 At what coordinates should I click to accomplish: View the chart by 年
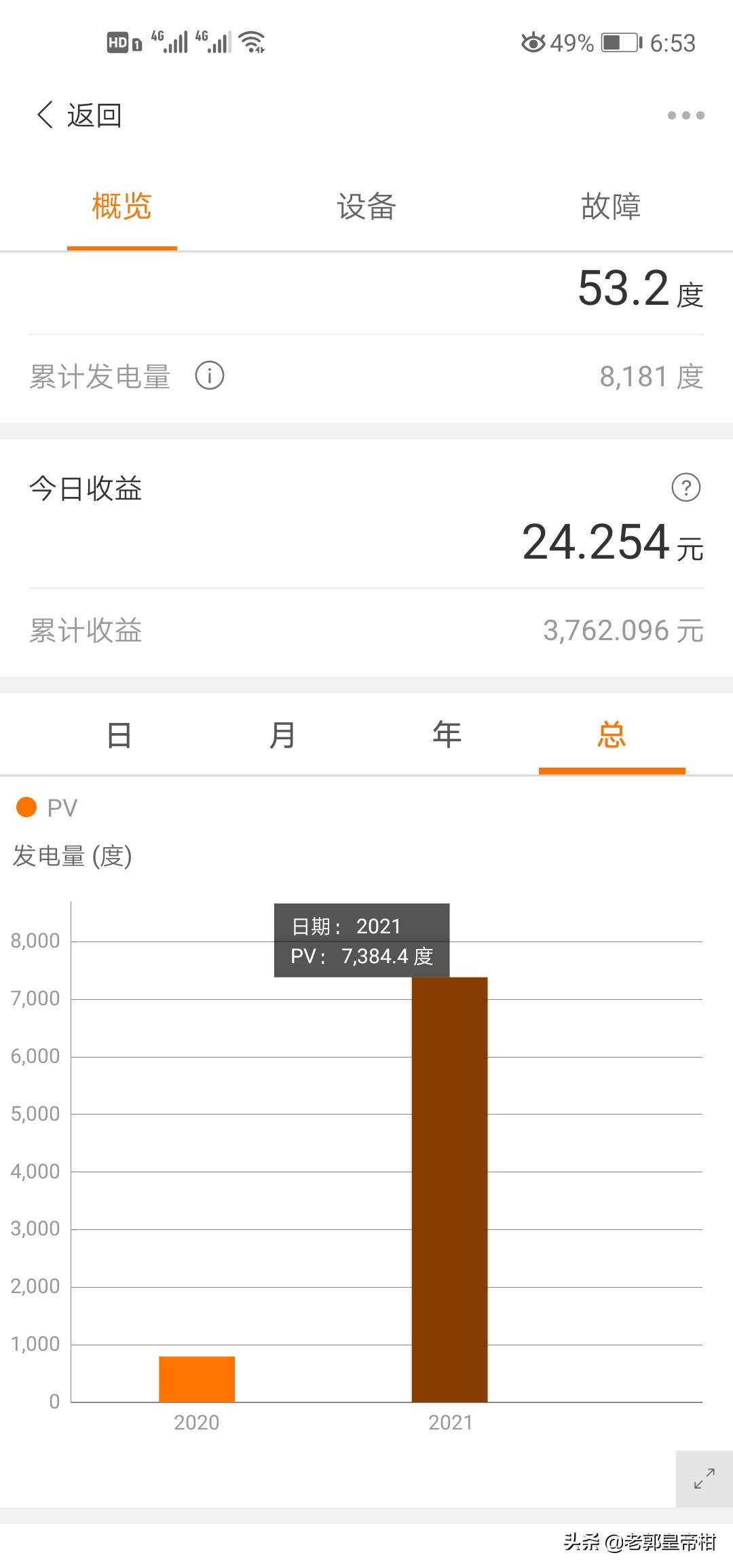pyautogui.click(x=447, y=735)
